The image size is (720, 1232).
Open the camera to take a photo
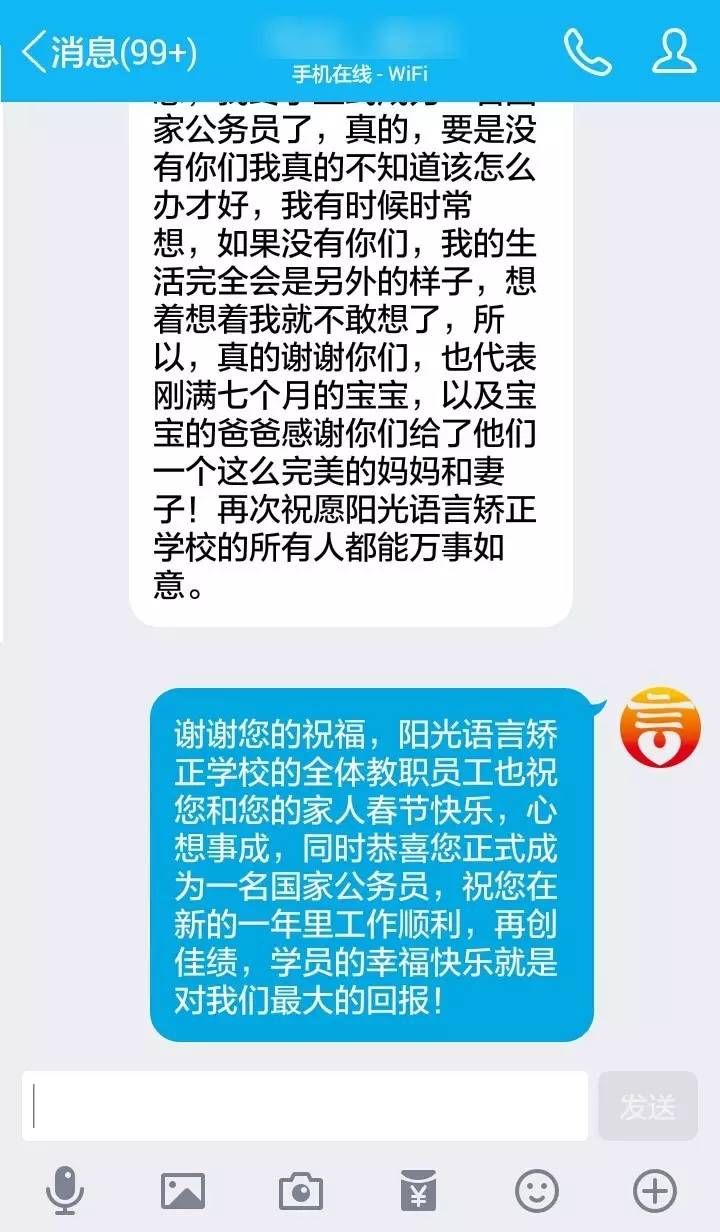300,1190
